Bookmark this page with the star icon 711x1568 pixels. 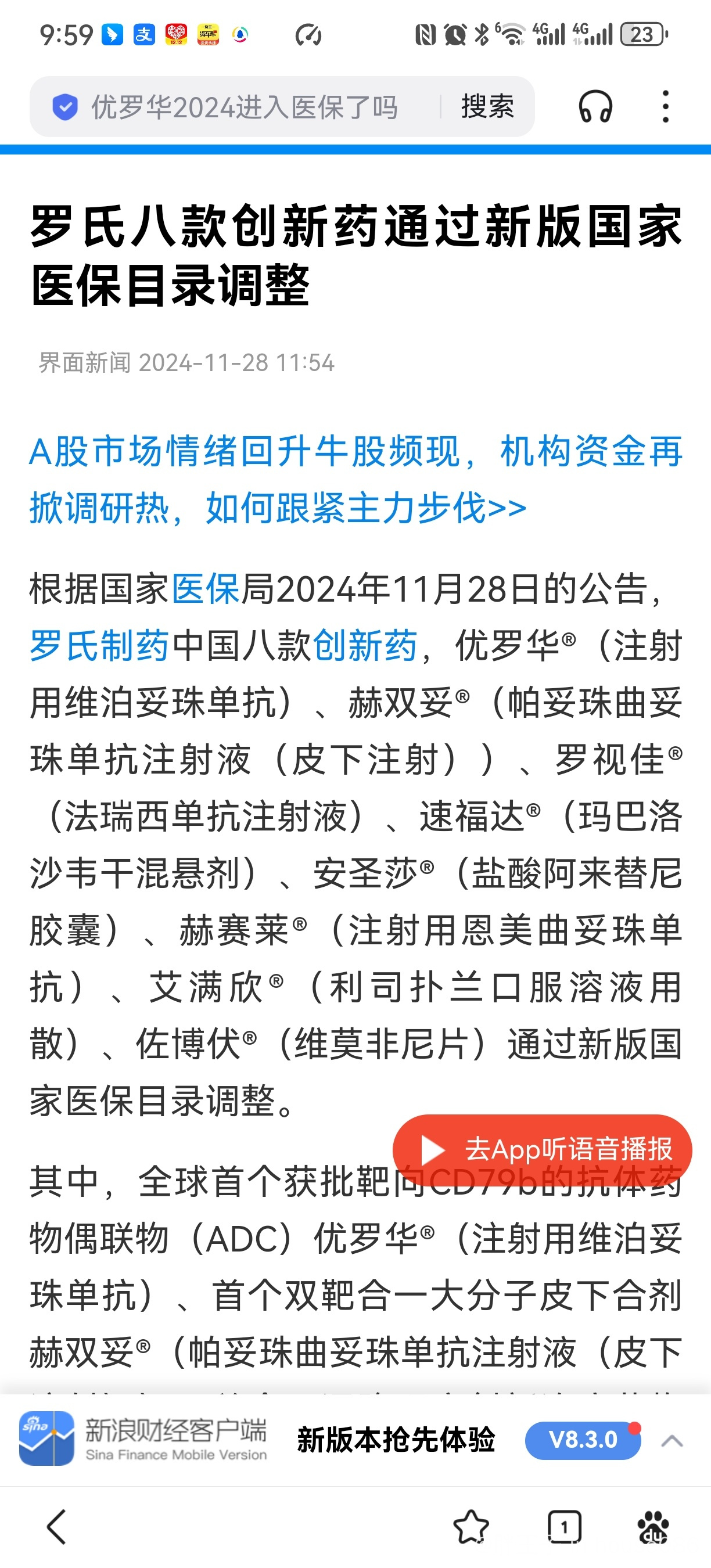[x=471, y=1527]
